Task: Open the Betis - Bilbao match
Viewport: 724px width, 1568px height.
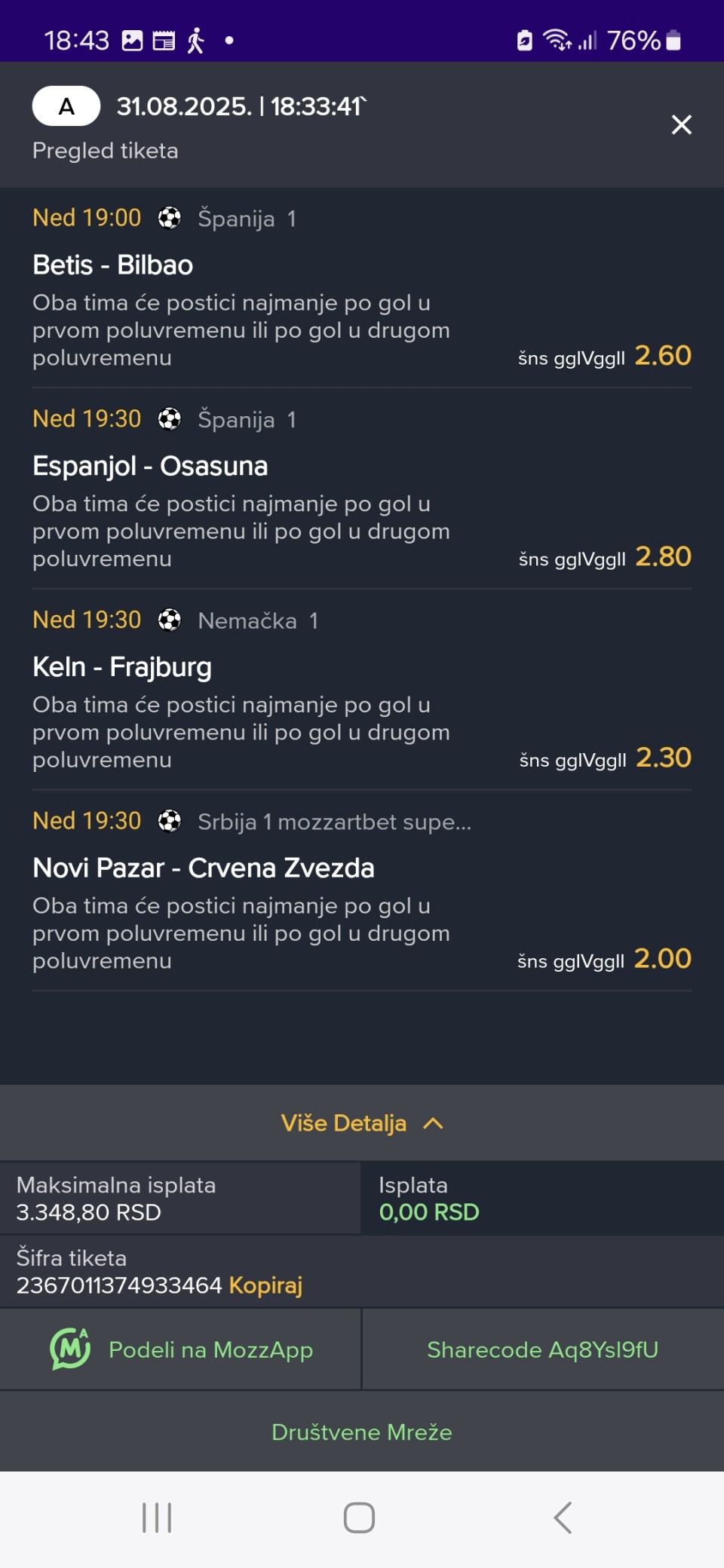Action: 362,287
